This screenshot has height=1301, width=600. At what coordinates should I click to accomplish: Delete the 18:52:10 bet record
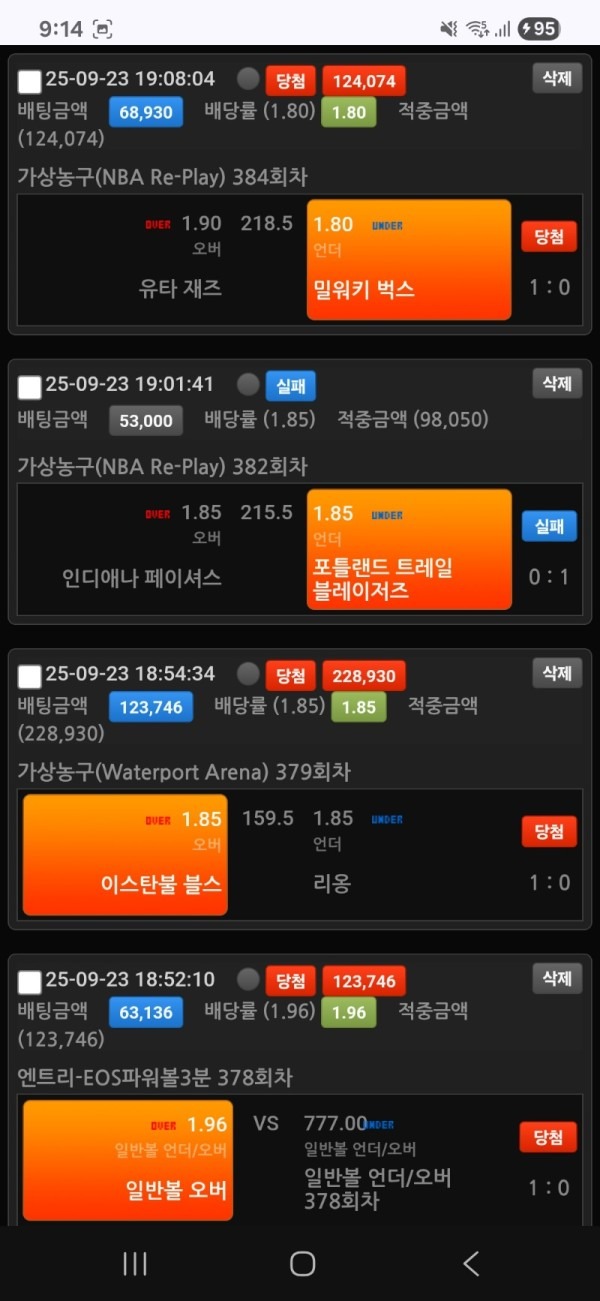(556, 978)
